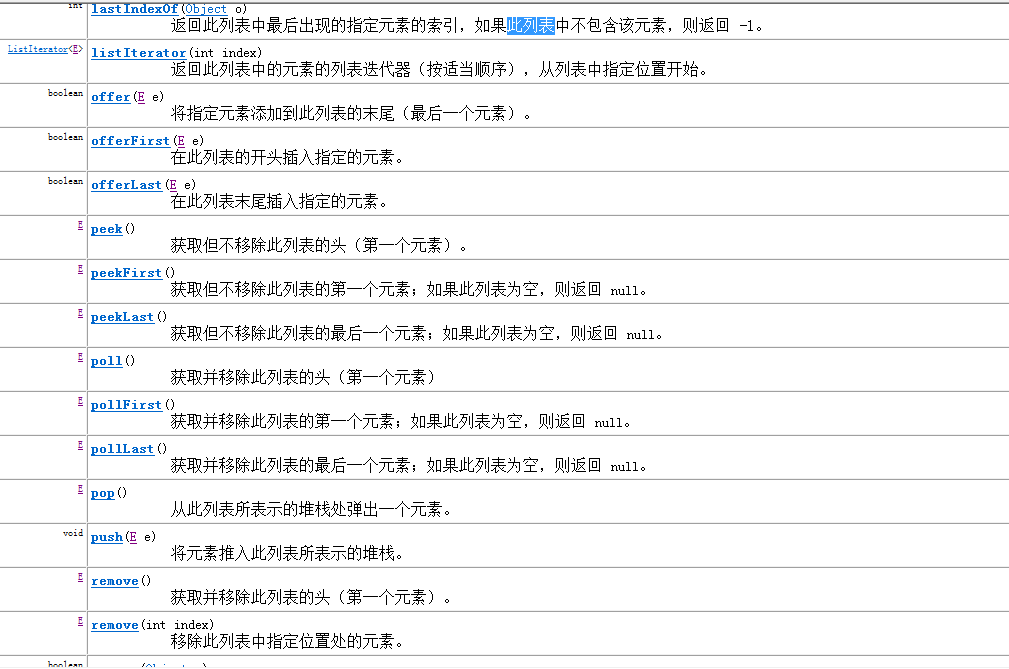Open the offer method link

110,97
